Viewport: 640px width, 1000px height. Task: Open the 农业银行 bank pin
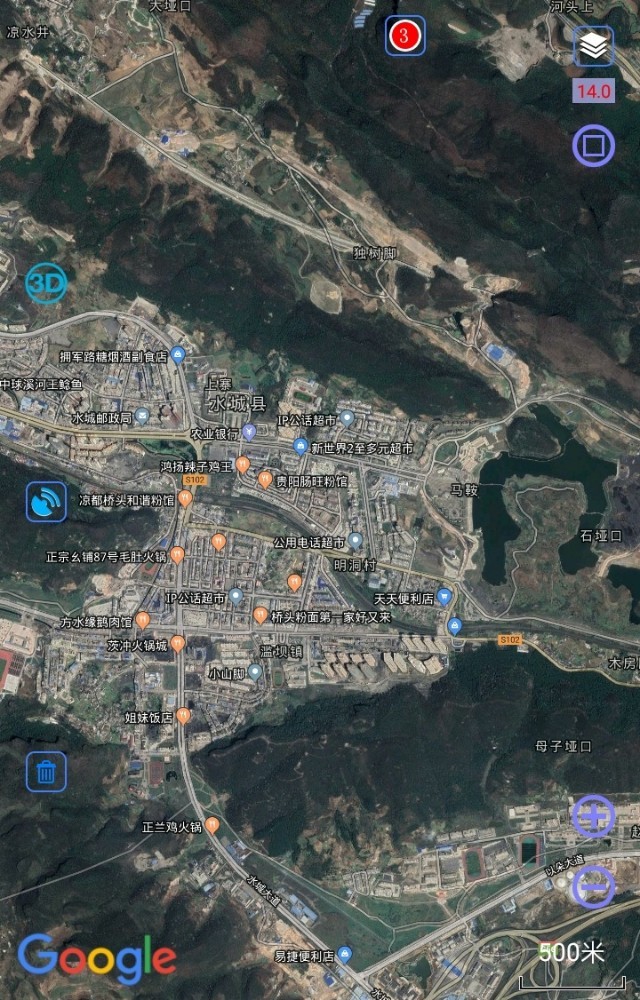coord(249,433)
